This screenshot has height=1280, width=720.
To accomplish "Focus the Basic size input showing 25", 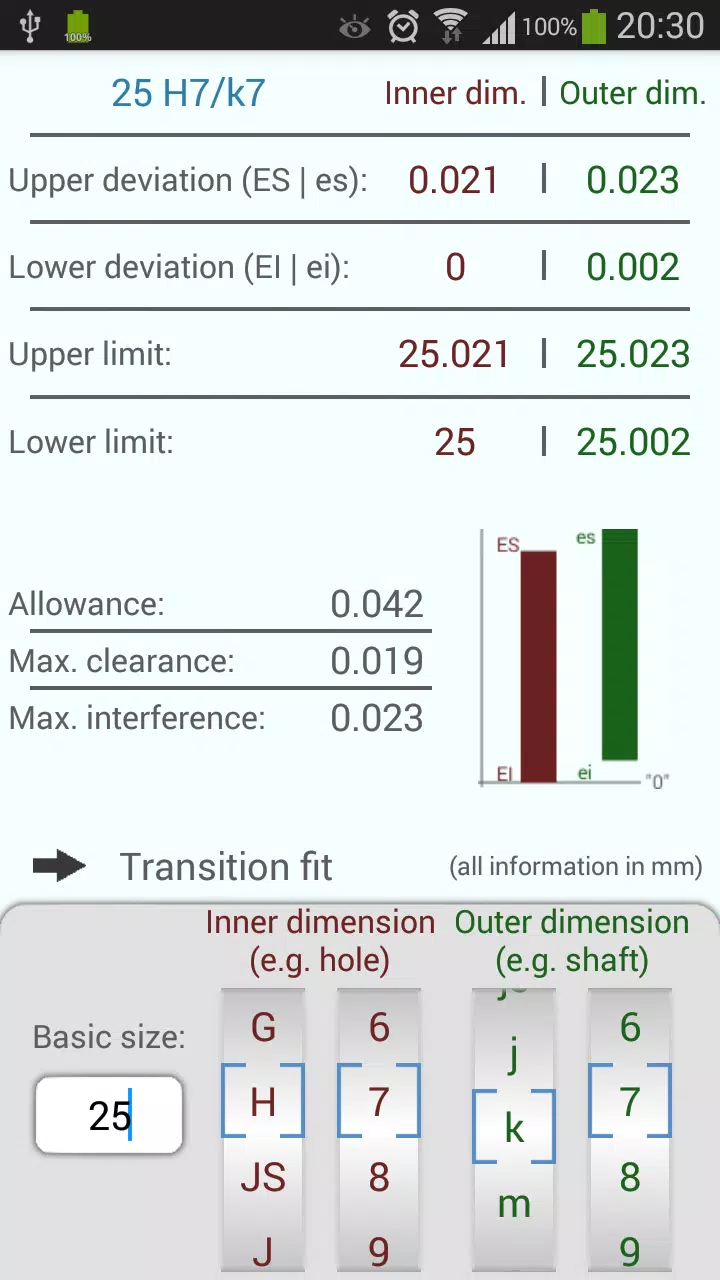I will tap(108, 1115).
